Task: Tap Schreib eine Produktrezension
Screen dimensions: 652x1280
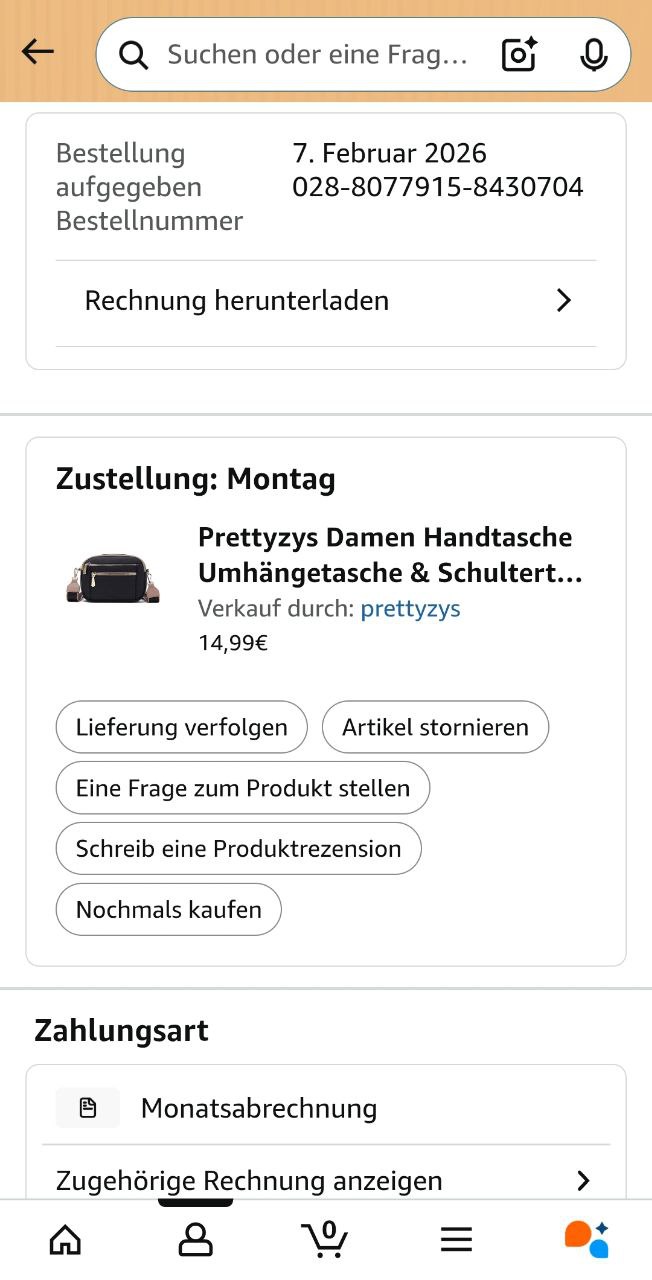Action: 238,849
